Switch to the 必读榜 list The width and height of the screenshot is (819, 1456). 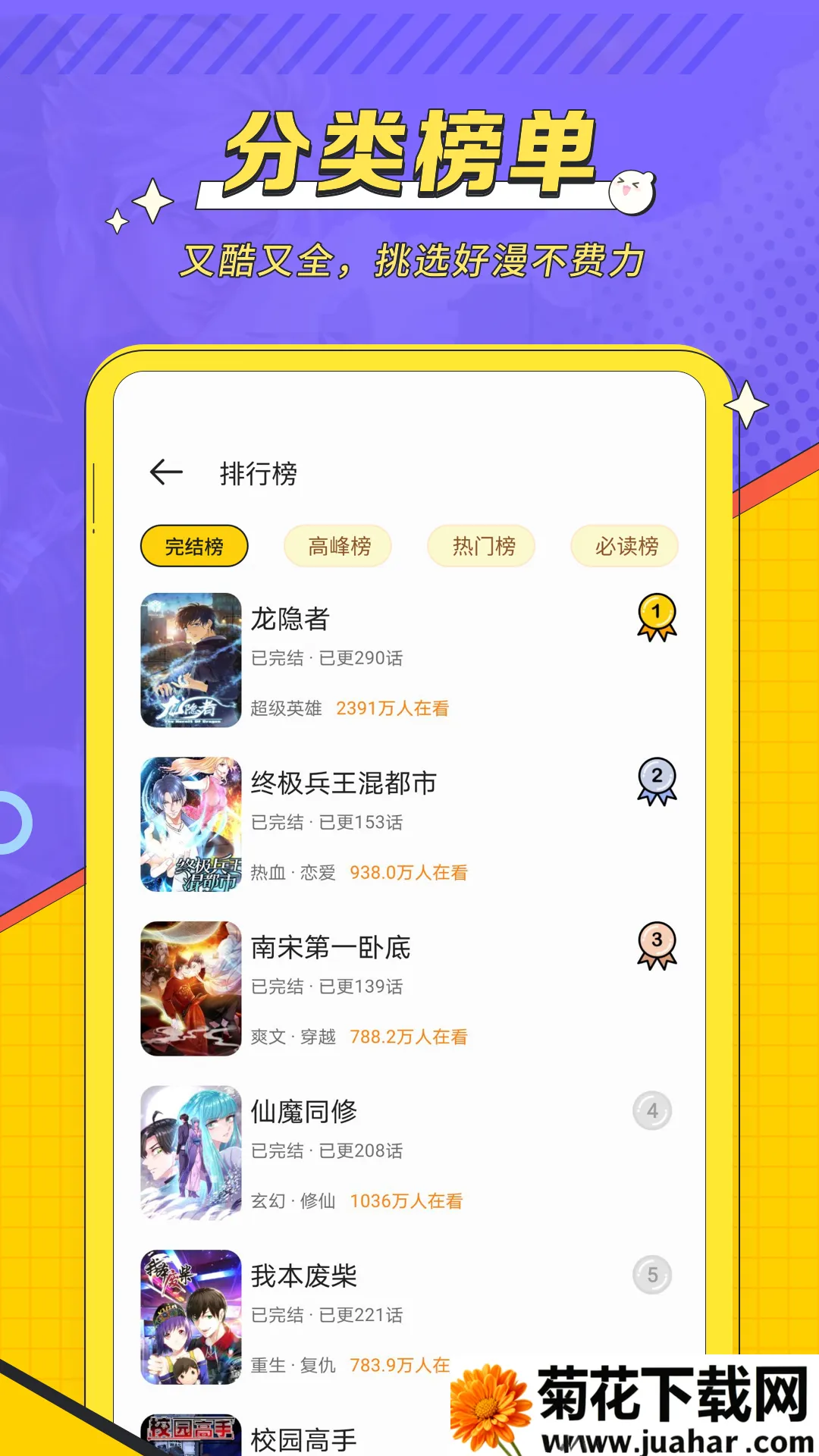coord(625,545)
